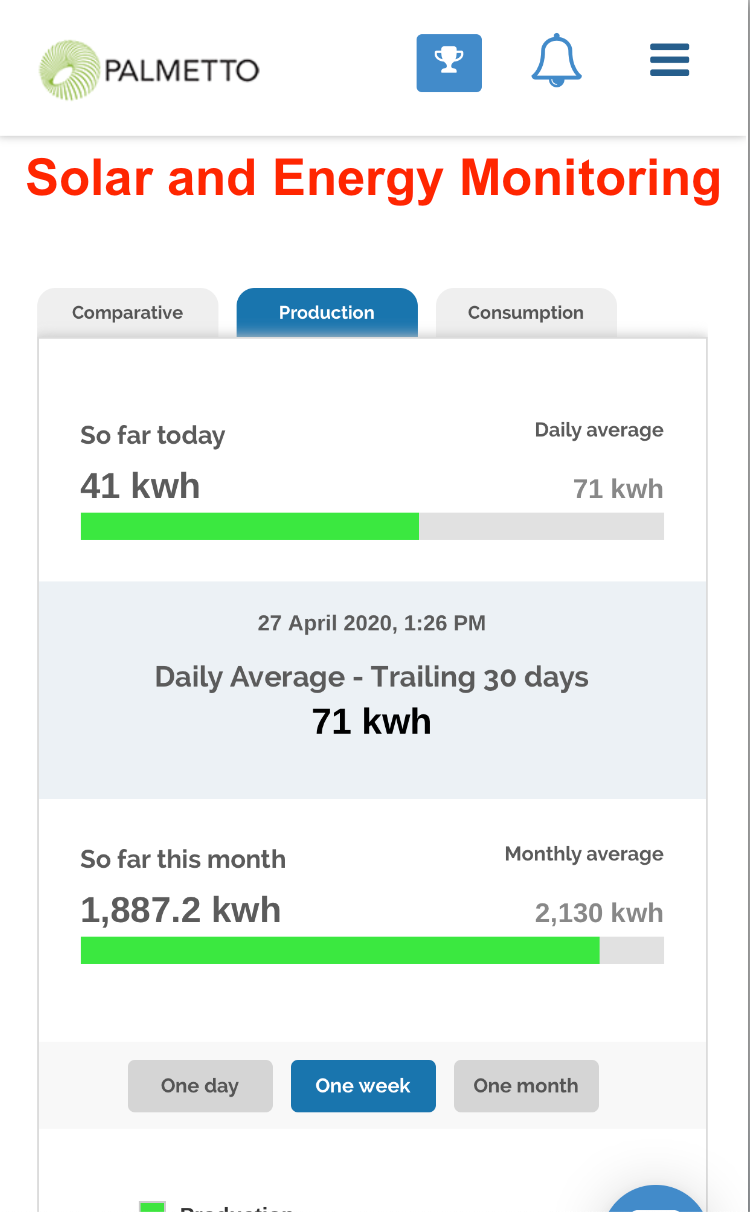Open the trophy achievements button
This screenshot has height=1212, width=750.
coord(449,63)
